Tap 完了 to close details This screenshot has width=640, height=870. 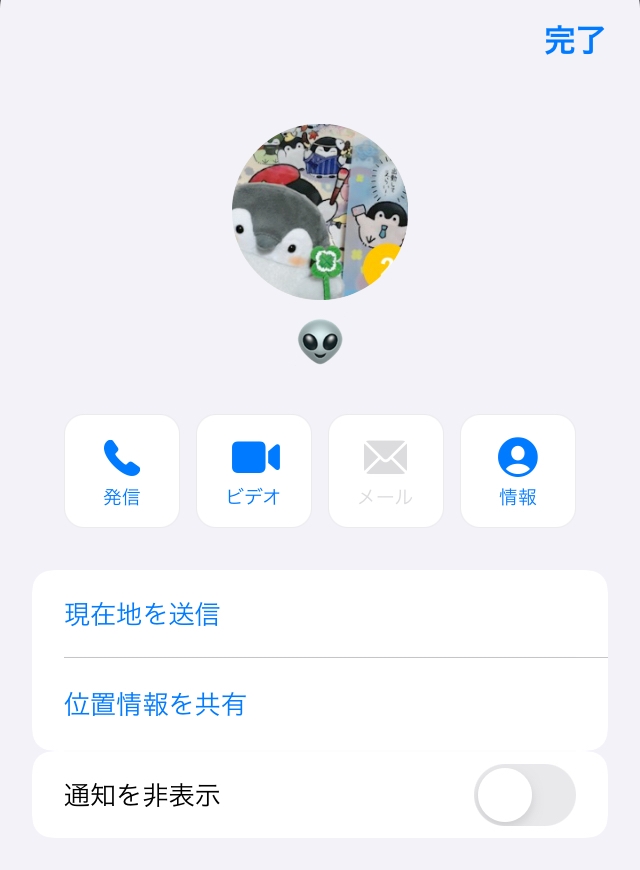[574, 41]
